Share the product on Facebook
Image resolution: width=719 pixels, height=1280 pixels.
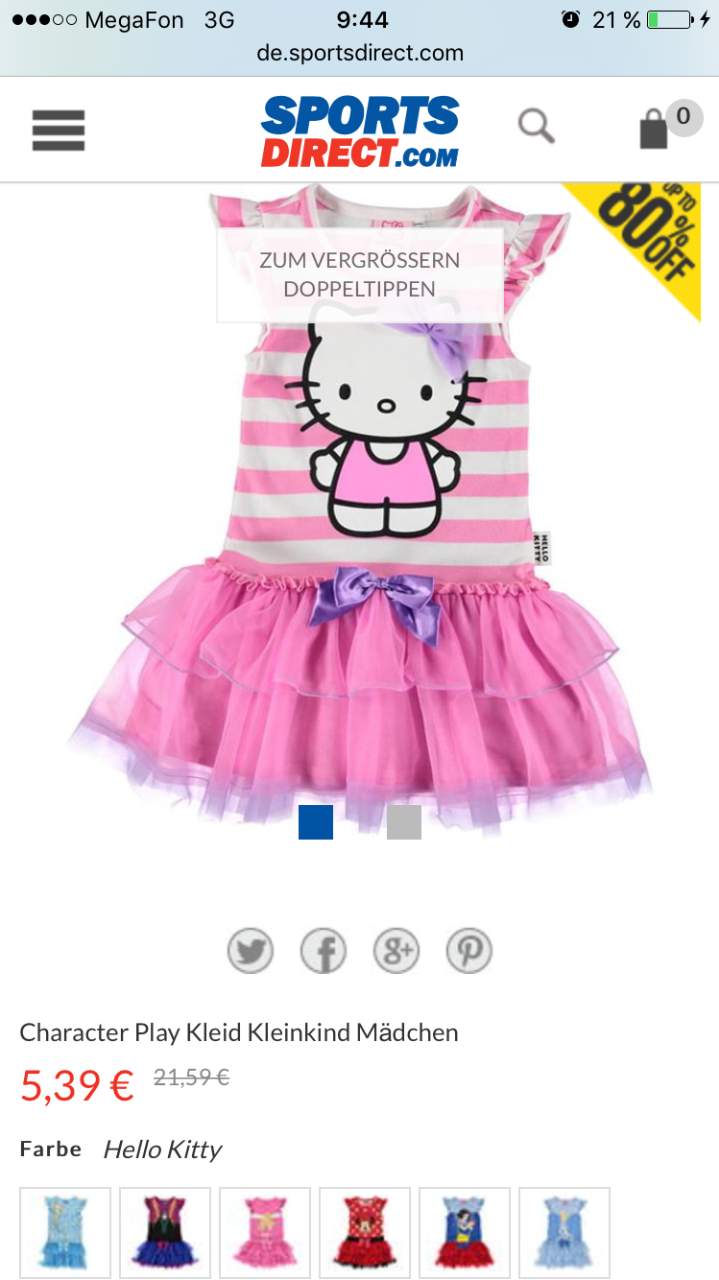(323, 950)
